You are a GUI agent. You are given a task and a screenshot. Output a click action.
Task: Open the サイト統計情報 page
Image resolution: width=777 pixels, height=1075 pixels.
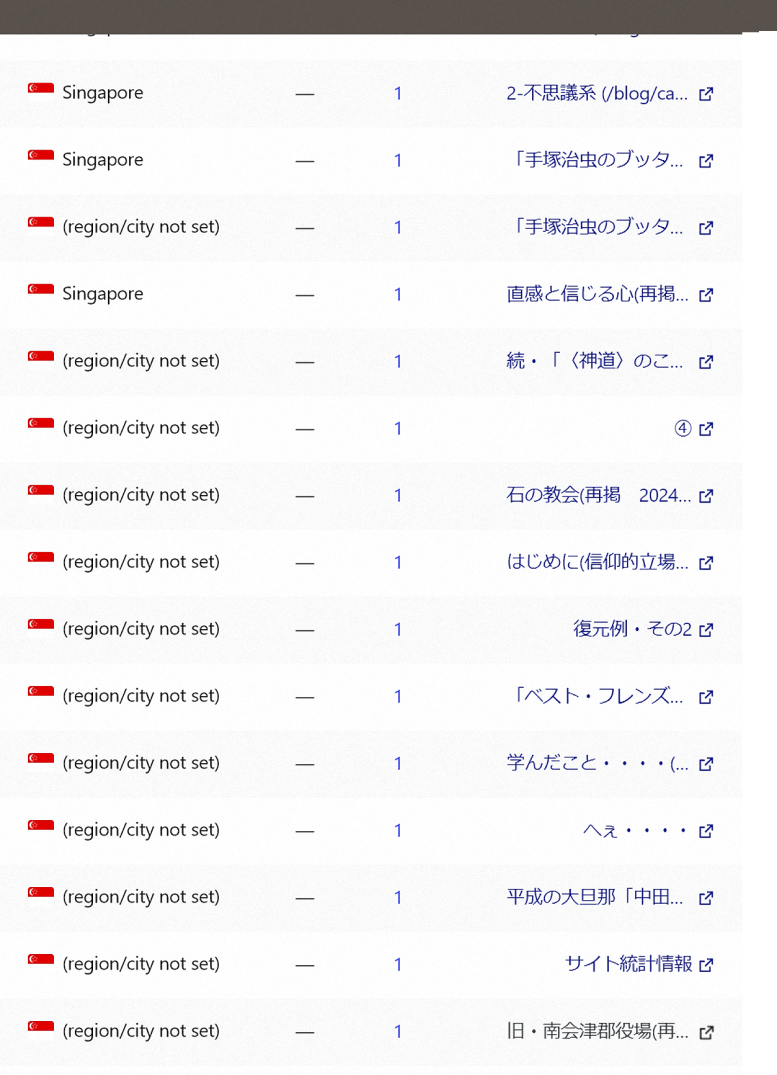(628, 965)
